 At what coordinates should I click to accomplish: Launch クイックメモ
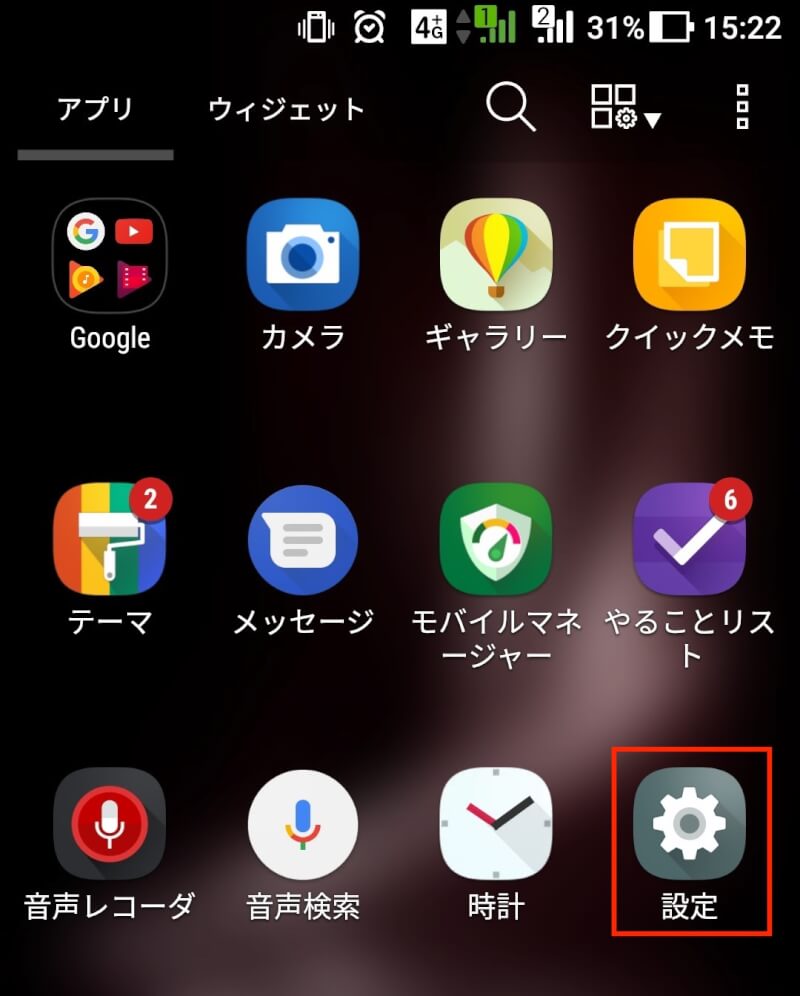pos(689,256)
